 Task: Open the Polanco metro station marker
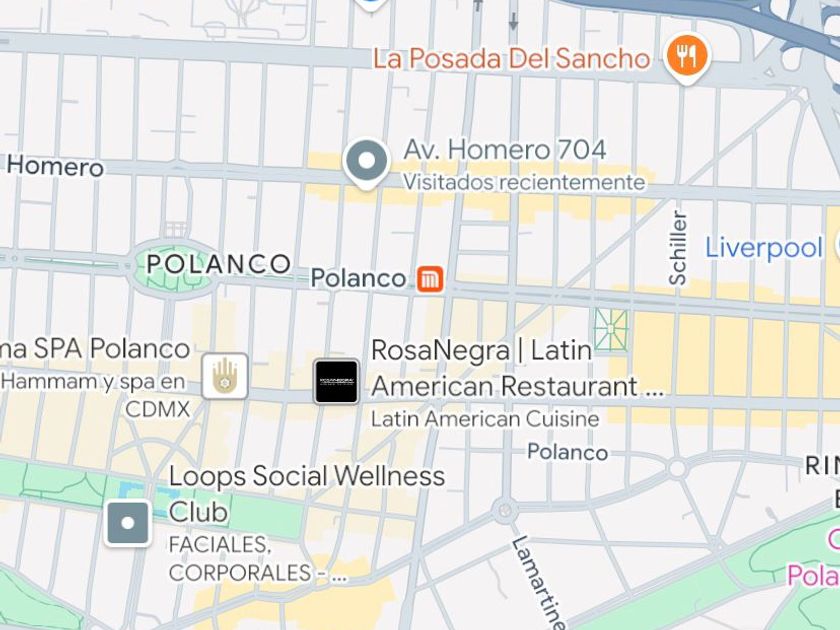(431, 278)
